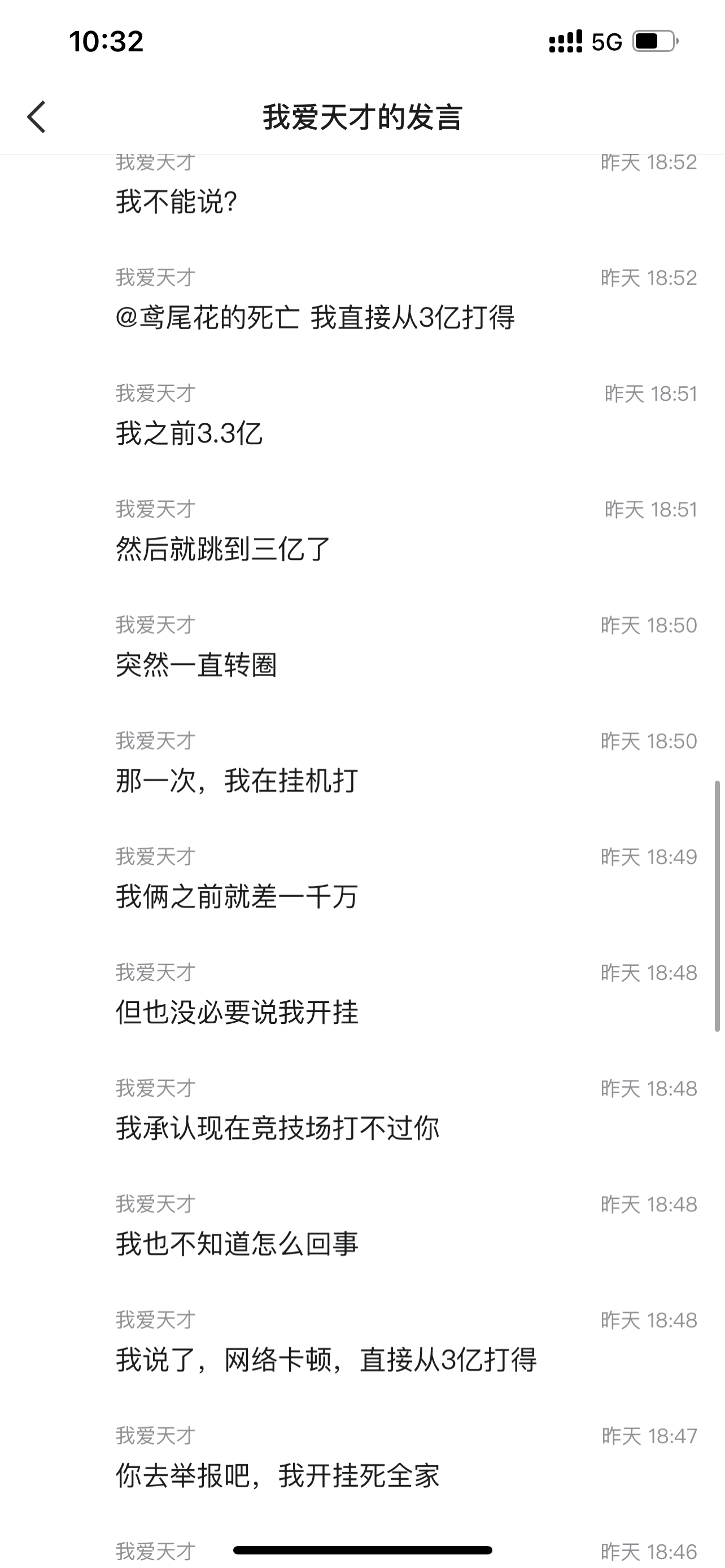Open the message 你去举报吧,我开挂死全家

[x=278, y=1475]
